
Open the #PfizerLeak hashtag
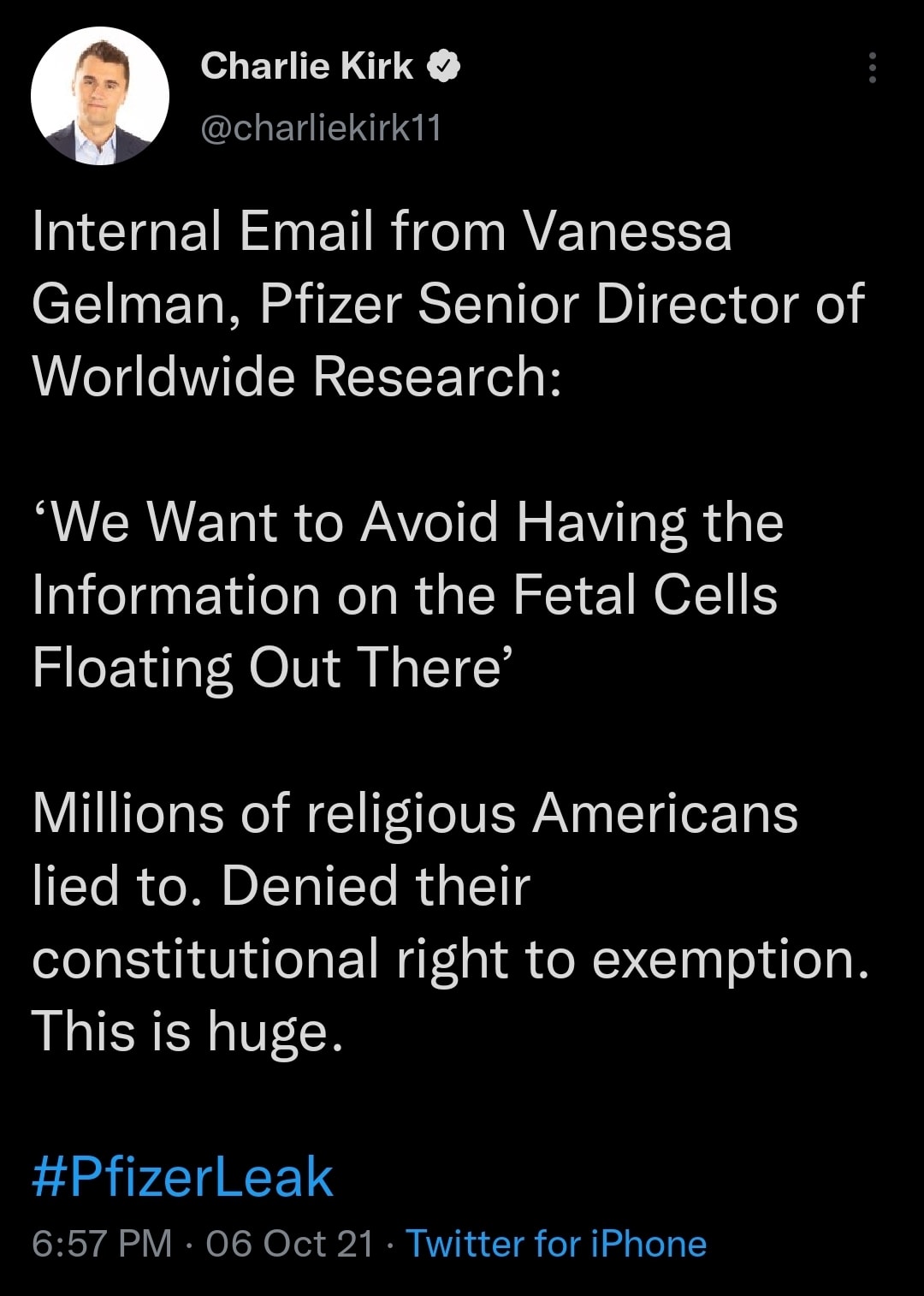pyautogui.click(x=182, y=1176)
